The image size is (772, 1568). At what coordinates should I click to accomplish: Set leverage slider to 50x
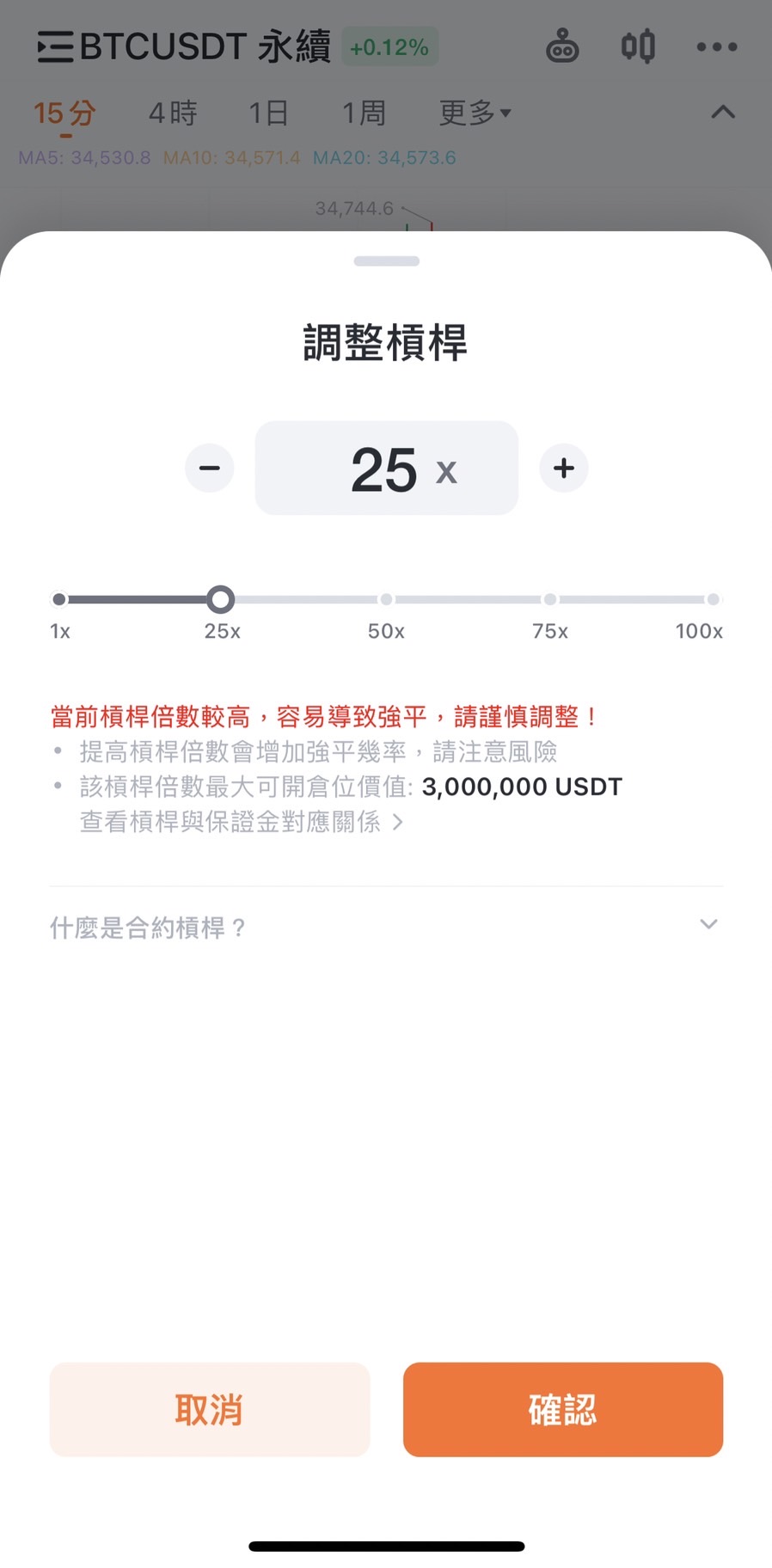(386, 599)
